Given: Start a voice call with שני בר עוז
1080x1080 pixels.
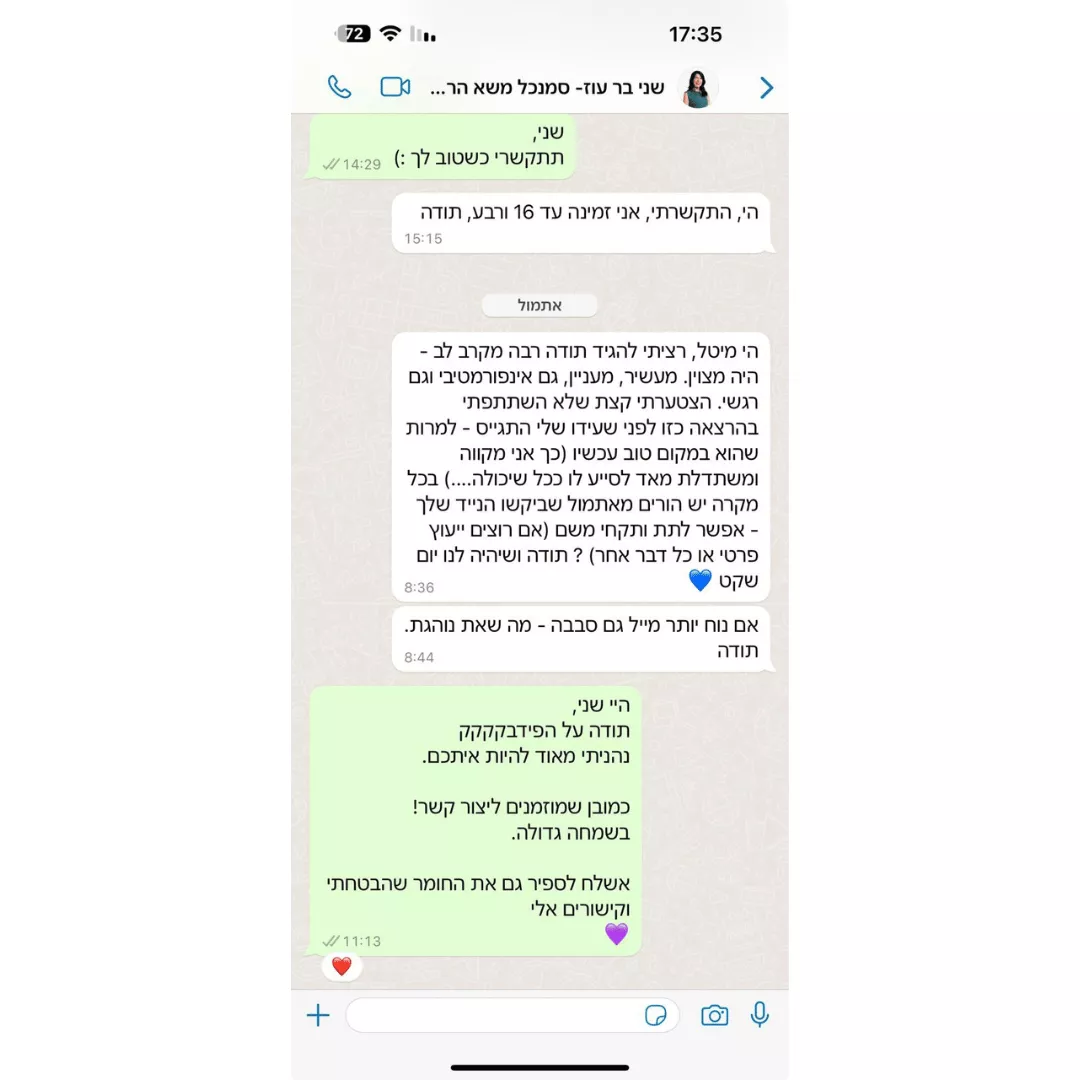Looking at the screenshot, I should pos(339,87).
